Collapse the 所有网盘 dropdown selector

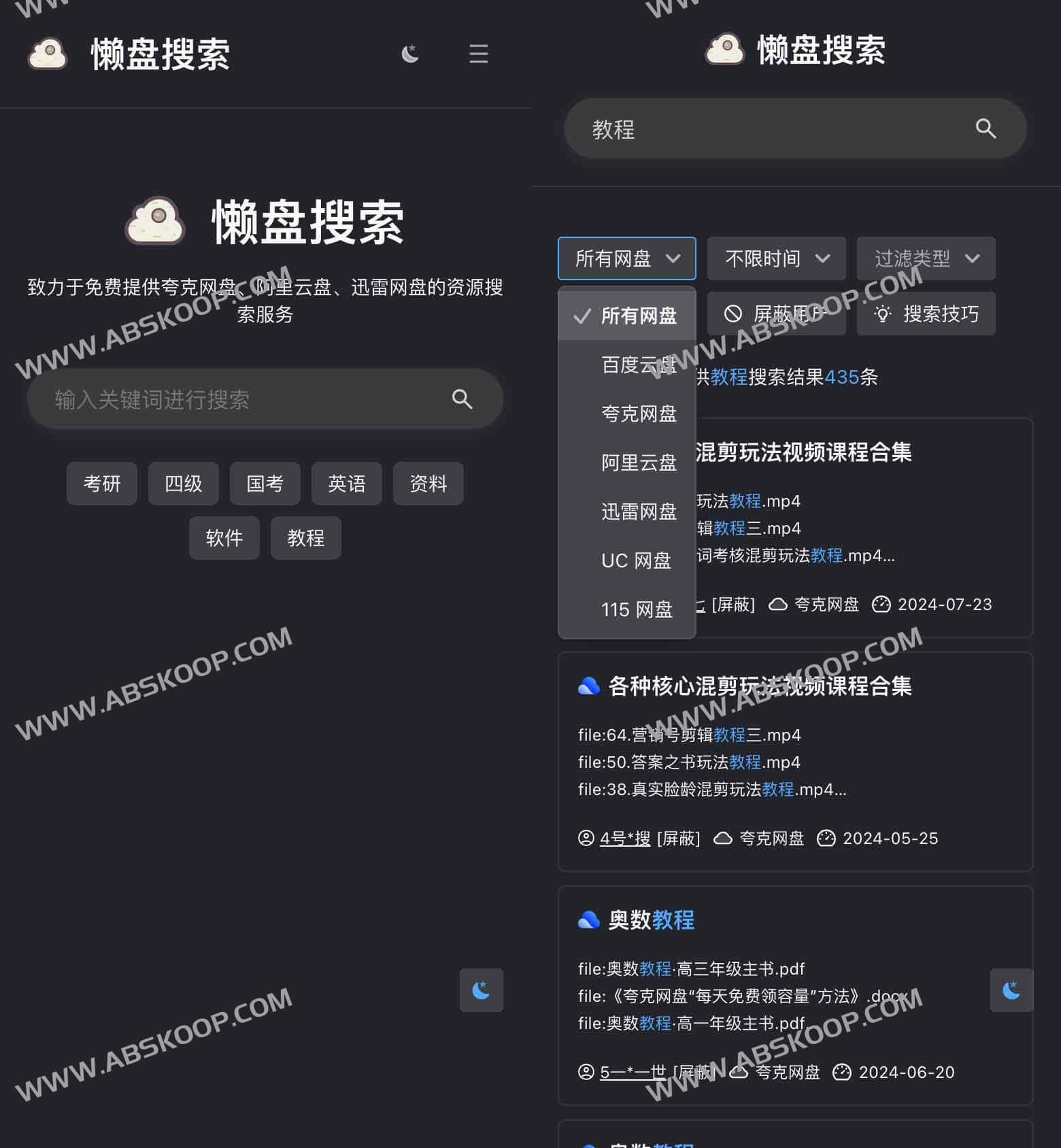pyautogui.click(x=626, y=258)
